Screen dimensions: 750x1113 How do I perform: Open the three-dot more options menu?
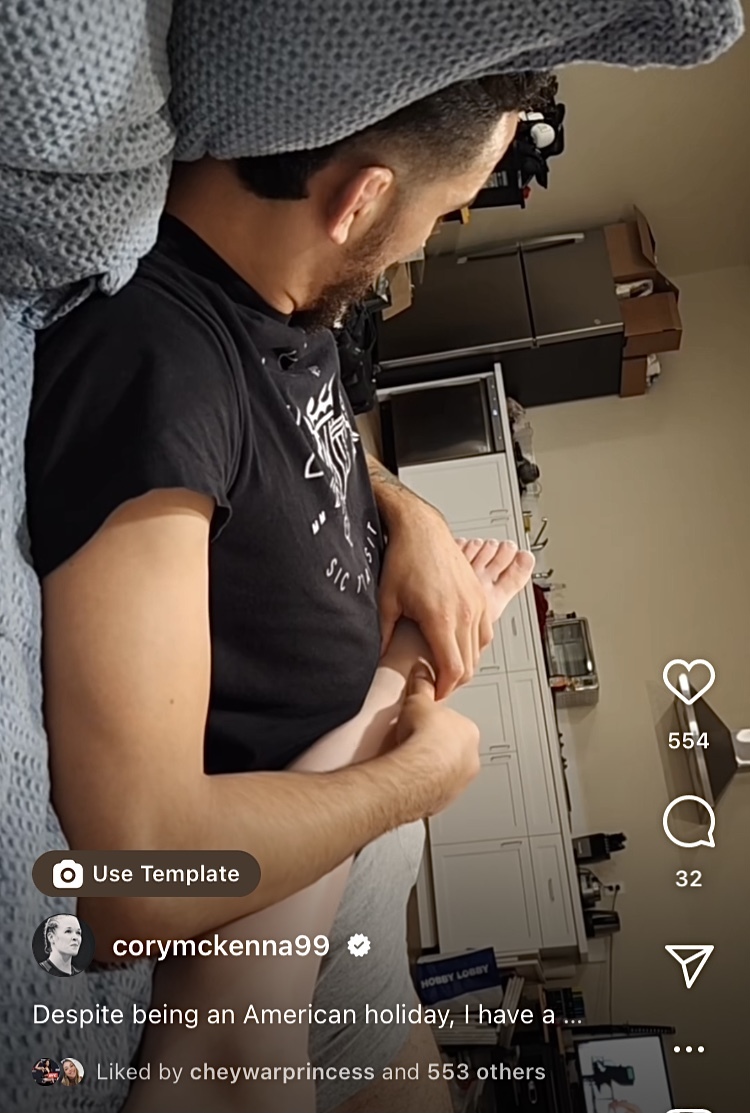point(689,1049)
